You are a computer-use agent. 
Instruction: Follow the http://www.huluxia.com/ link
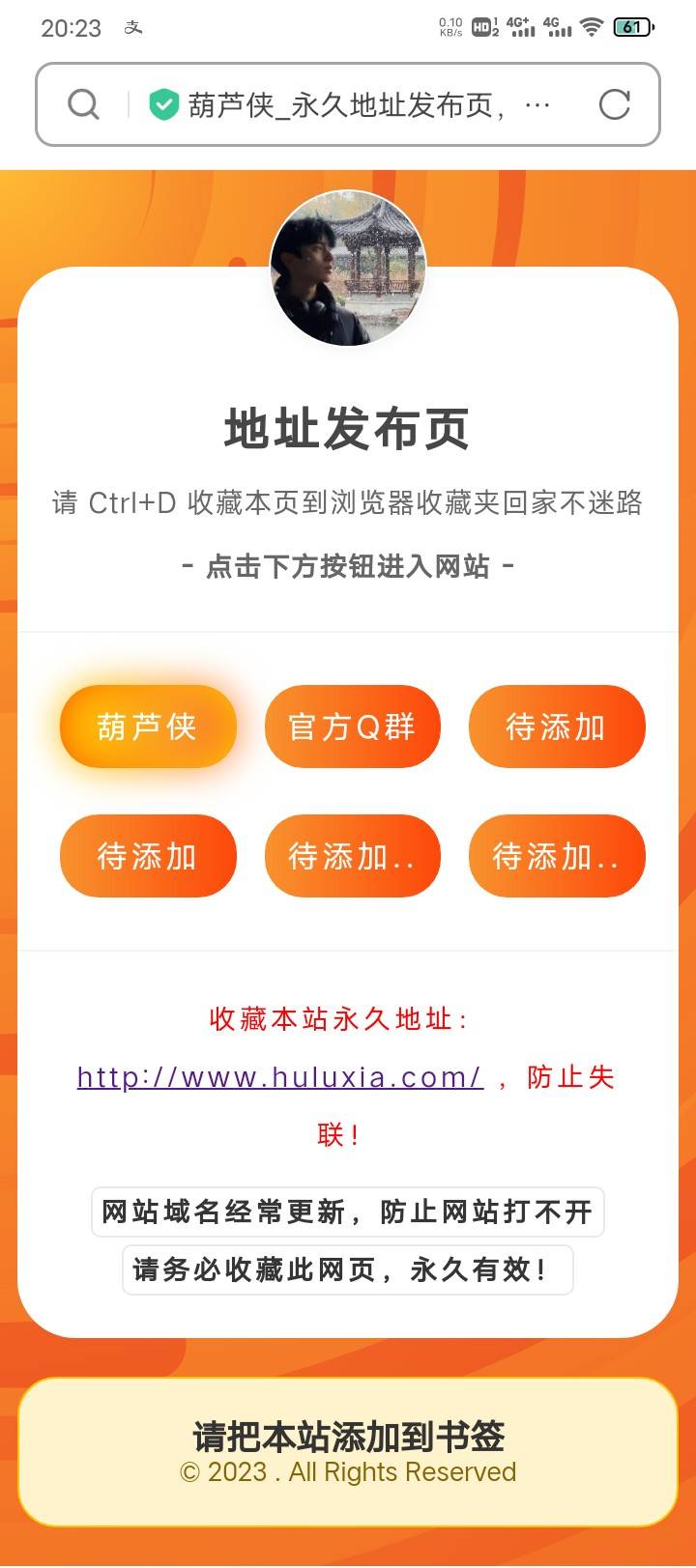pos(279,1077)
